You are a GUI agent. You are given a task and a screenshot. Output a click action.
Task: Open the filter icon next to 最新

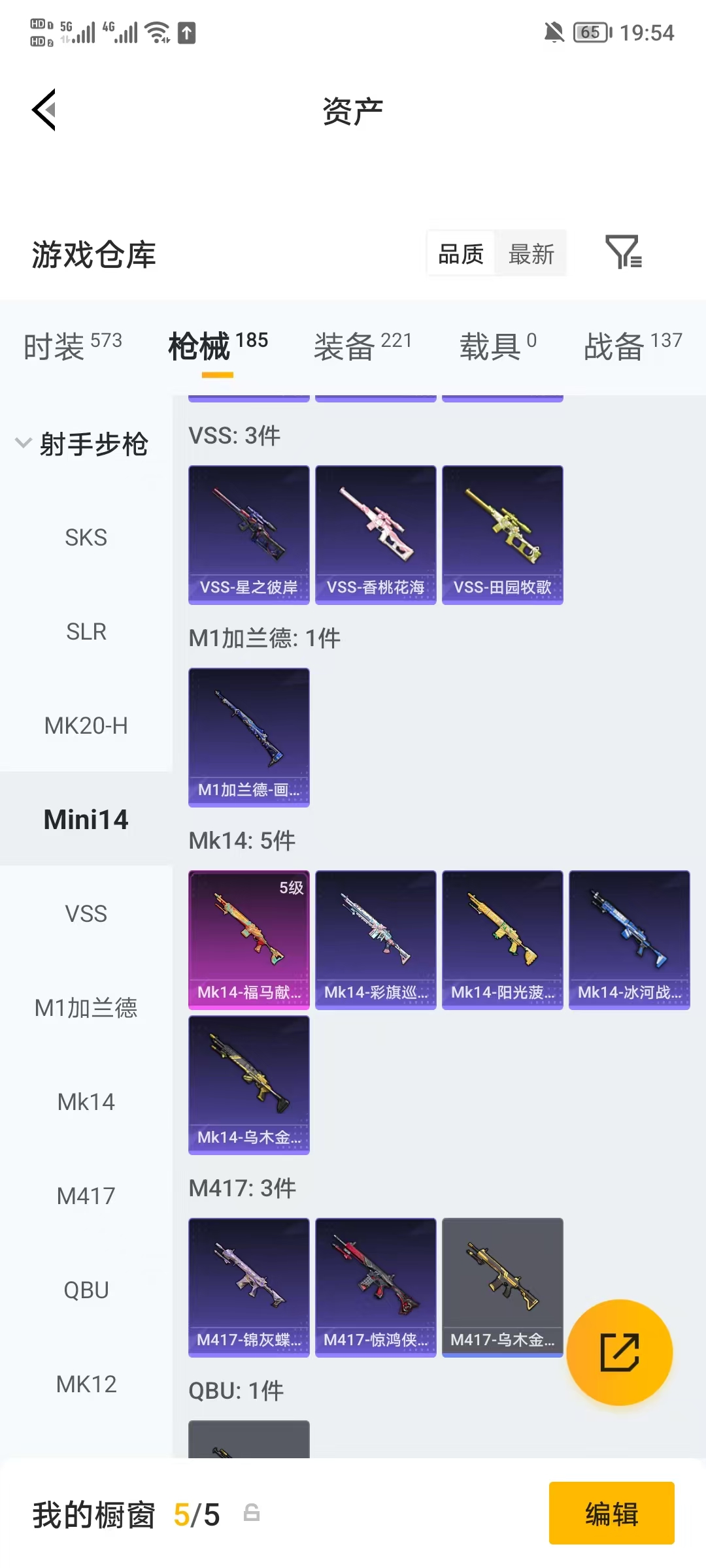[624, 252]
